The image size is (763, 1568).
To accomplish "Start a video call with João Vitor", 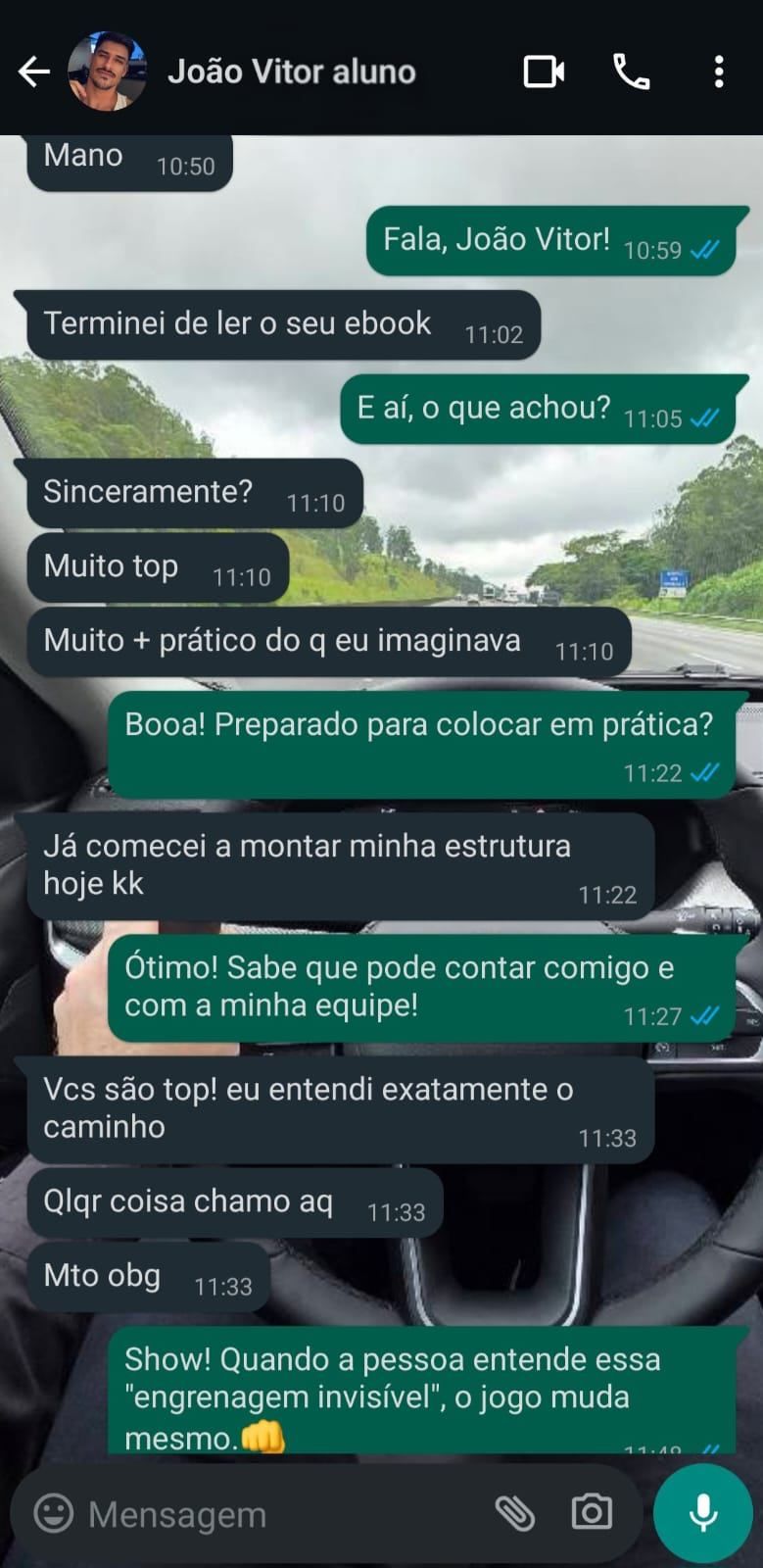I will tap(544, 72).
